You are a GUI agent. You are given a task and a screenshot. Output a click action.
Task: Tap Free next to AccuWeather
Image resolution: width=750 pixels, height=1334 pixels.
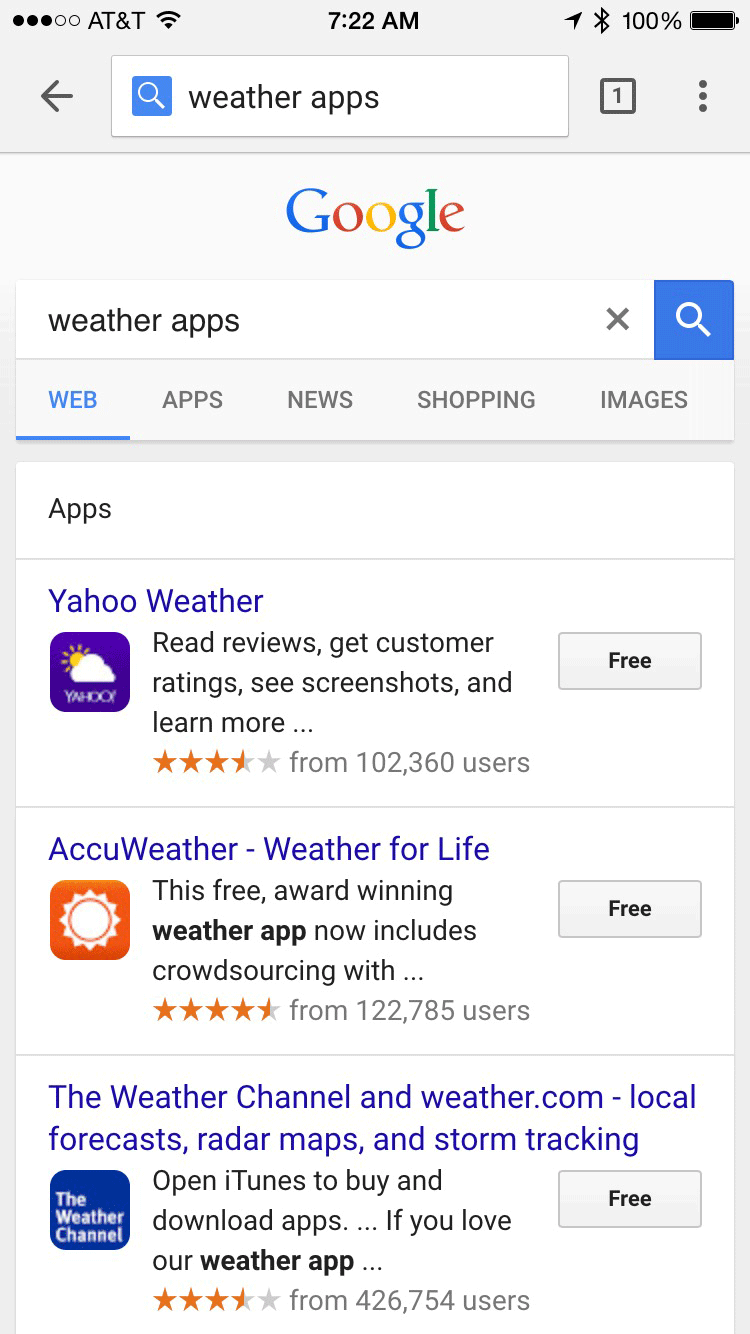point(629,909)
